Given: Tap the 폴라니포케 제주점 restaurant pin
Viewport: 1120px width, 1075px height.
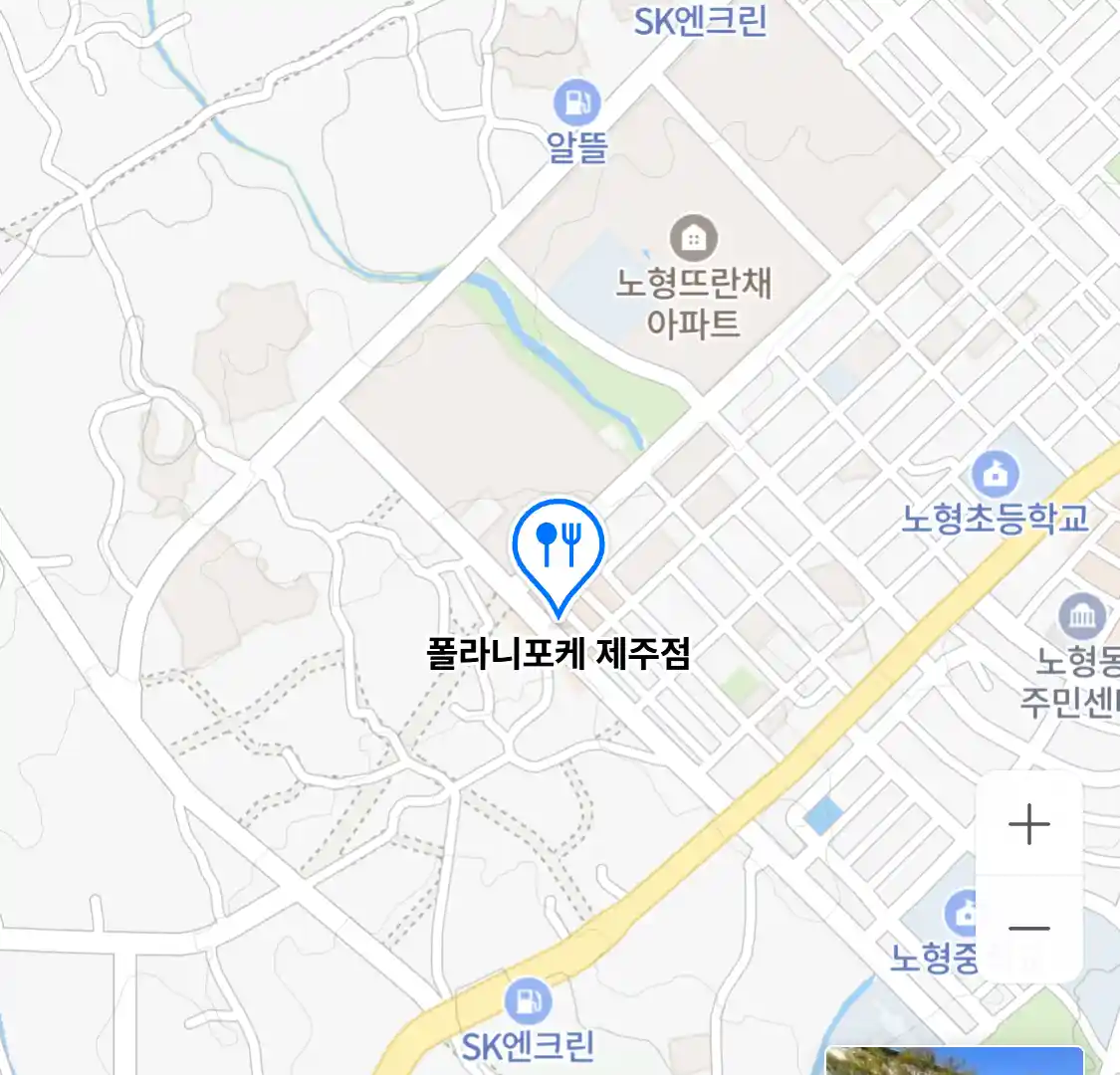Looking at the screenshot, I should pyautogui.click(x=559, y=545).
